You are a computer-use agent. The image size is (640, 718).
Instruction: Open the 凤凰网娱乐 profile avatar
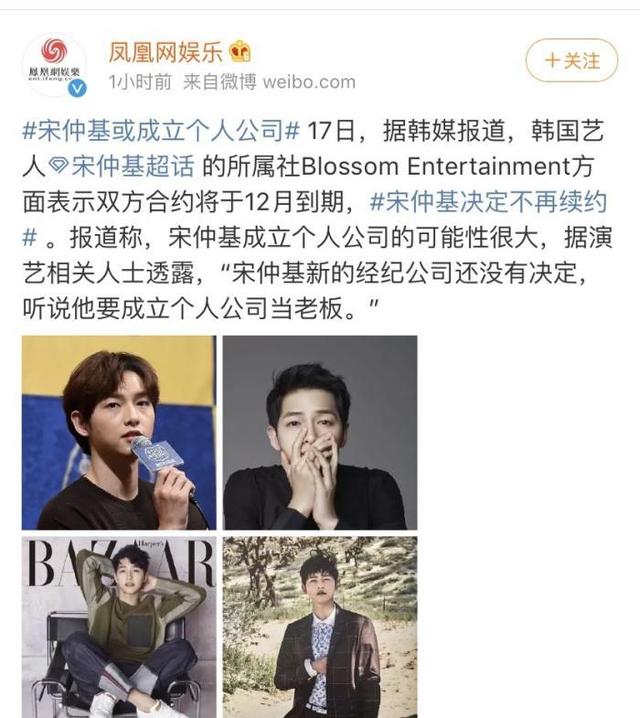(x=54, y=64)
